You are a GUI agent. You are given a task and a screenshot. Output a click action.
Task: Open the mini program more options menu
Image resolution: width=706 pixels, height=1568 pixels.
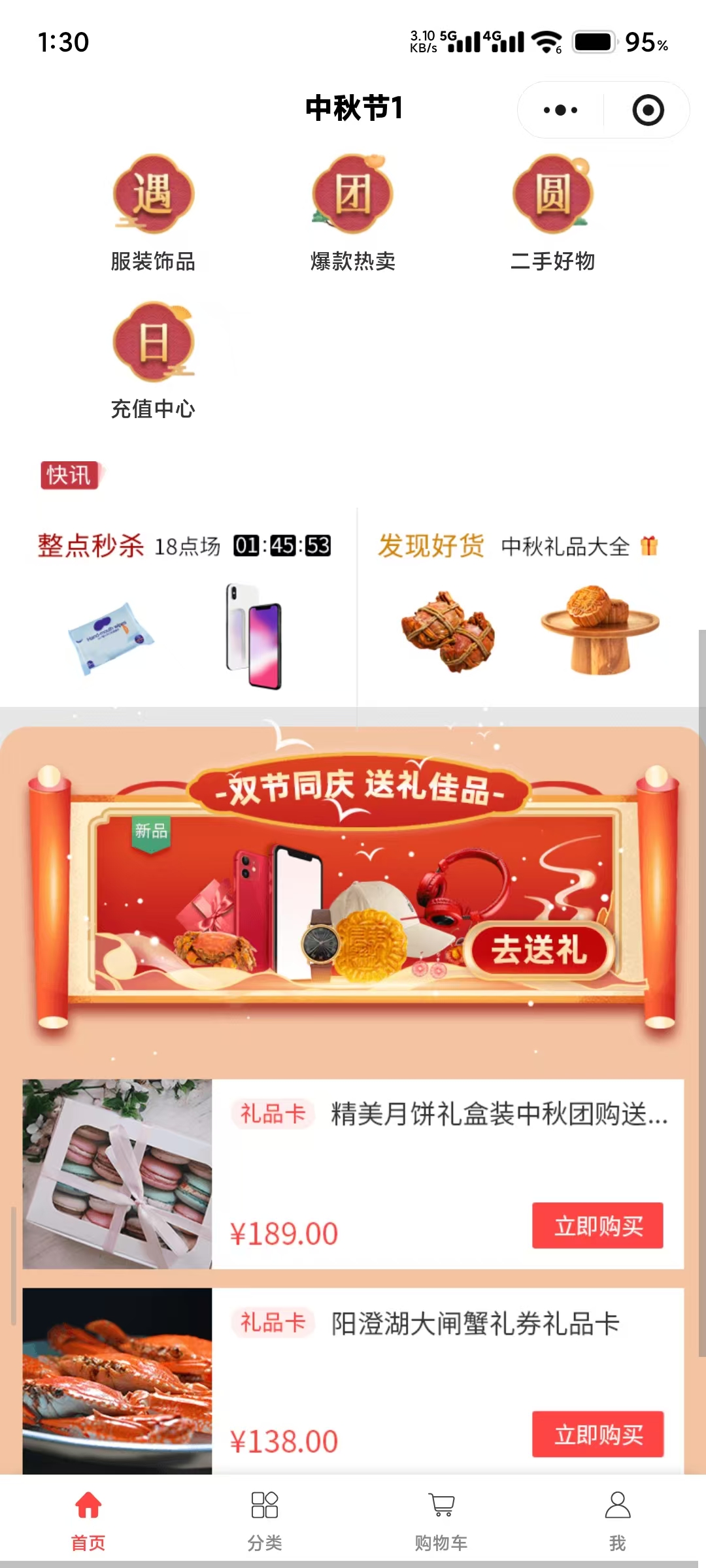[560, 110]
